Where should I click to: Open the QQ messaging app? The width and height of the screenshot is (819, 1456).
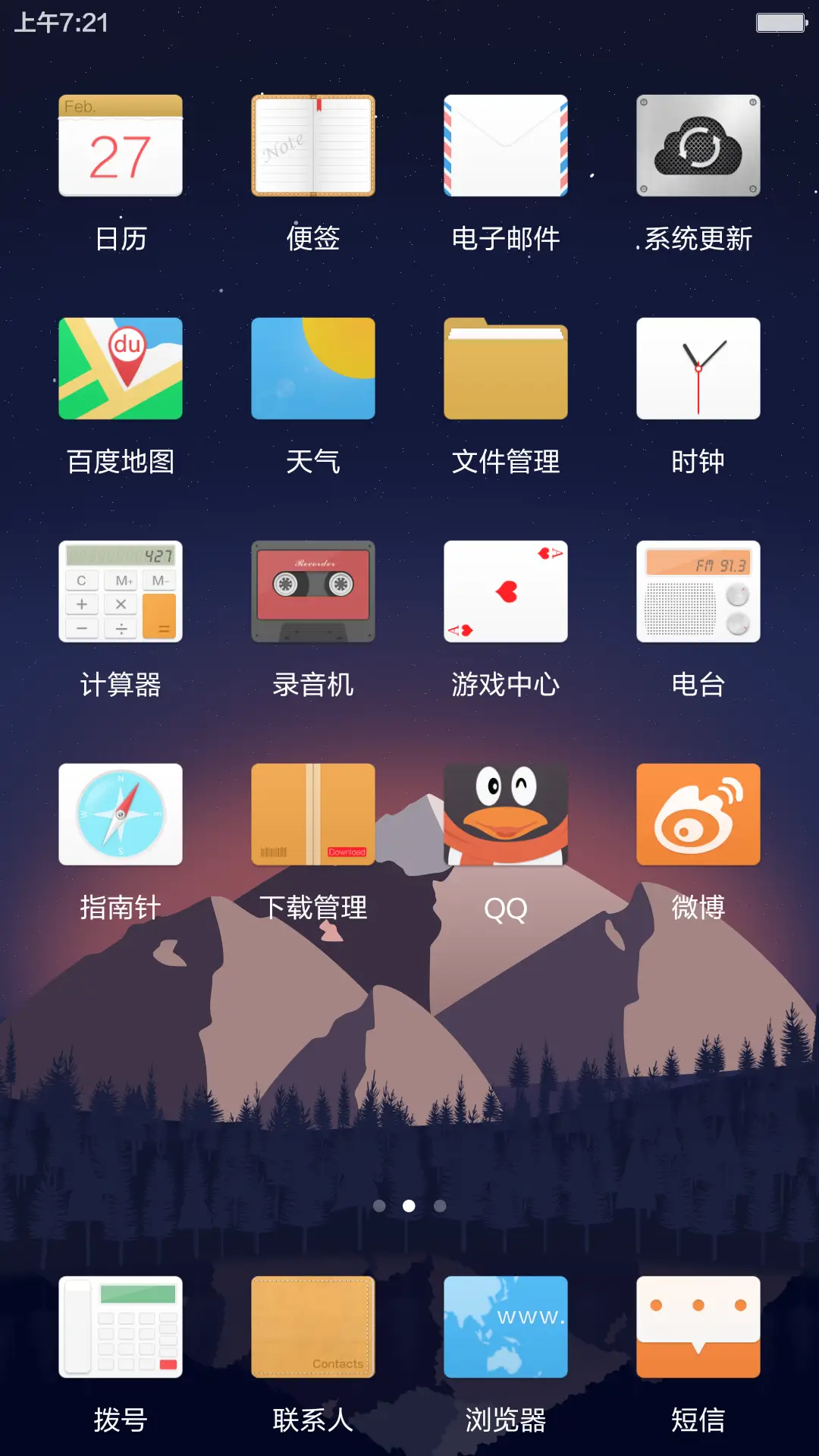[x=505, y=814]
